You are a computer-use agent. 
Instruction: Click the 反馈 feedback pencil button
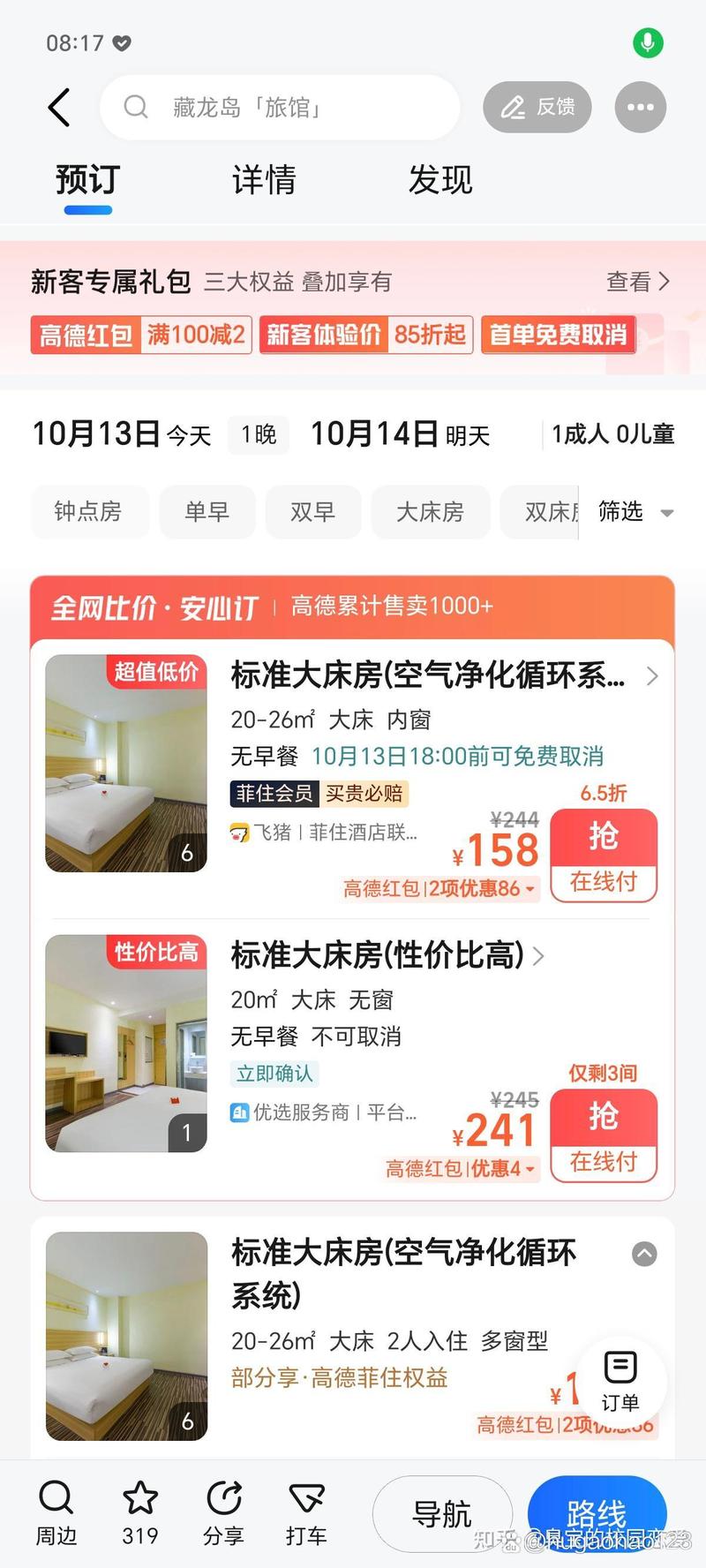coord(537,107)
